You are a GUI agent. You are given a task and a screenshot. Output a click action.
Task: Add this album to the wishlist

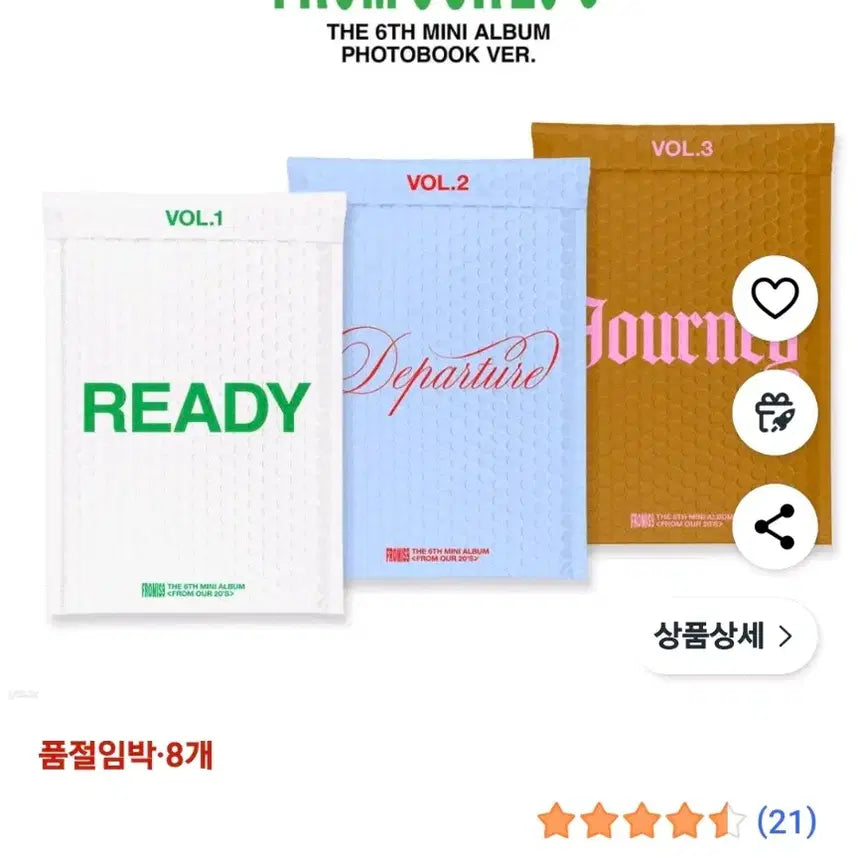(x=774, y=298)
